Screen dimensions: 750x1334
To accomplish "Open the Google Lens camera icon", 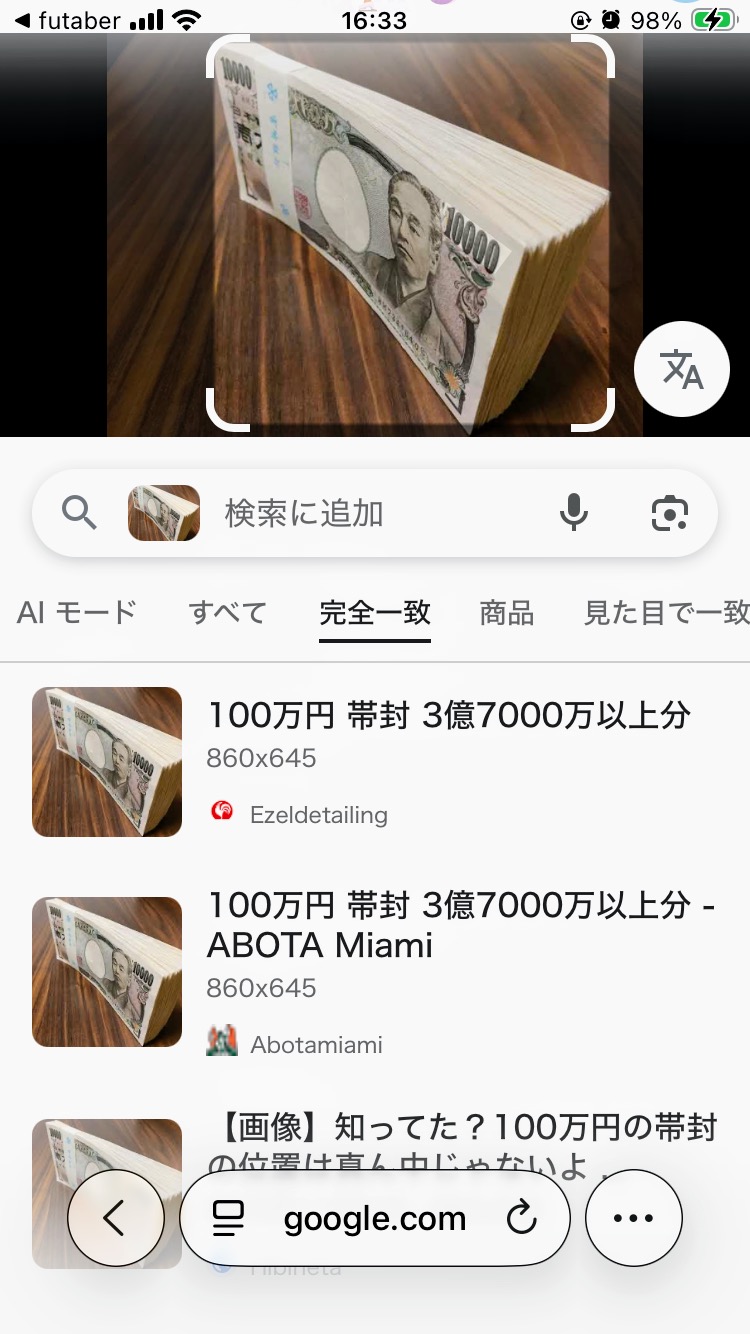I will (x=669, y=514).
